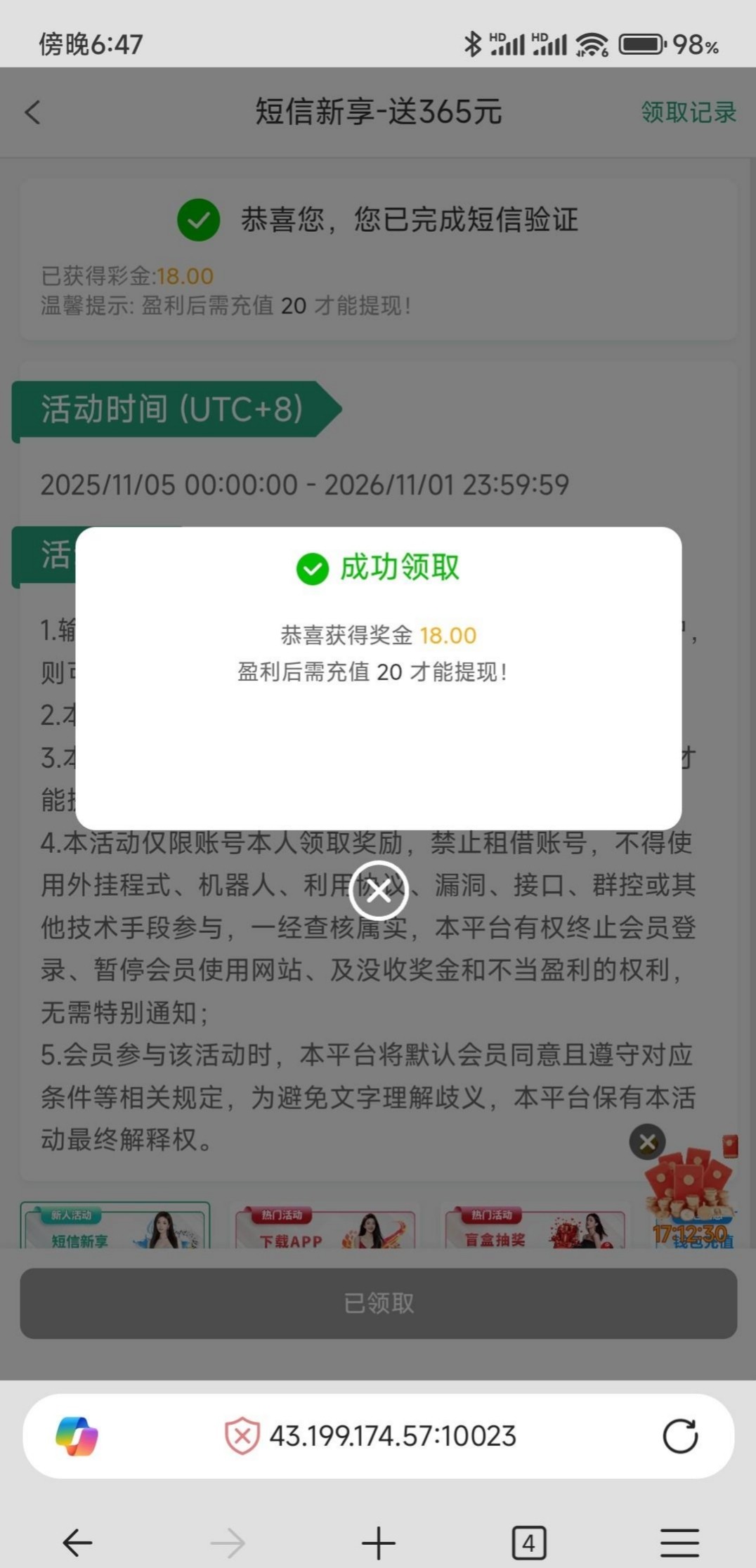Open 领取记录 claim records
The width and height of the screenshot is (756, 1568).
pos(688,112)
